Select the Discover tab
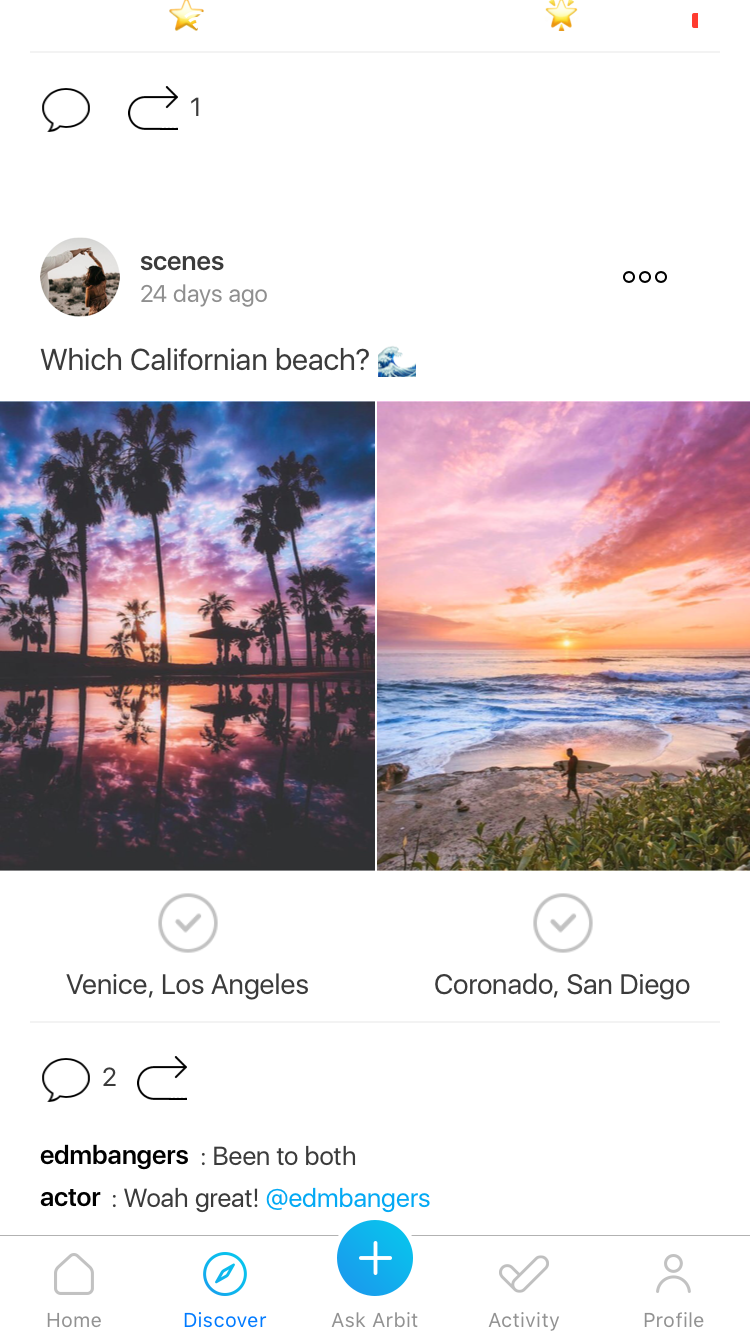750x1334 pixels. [x=225, y=1292]
